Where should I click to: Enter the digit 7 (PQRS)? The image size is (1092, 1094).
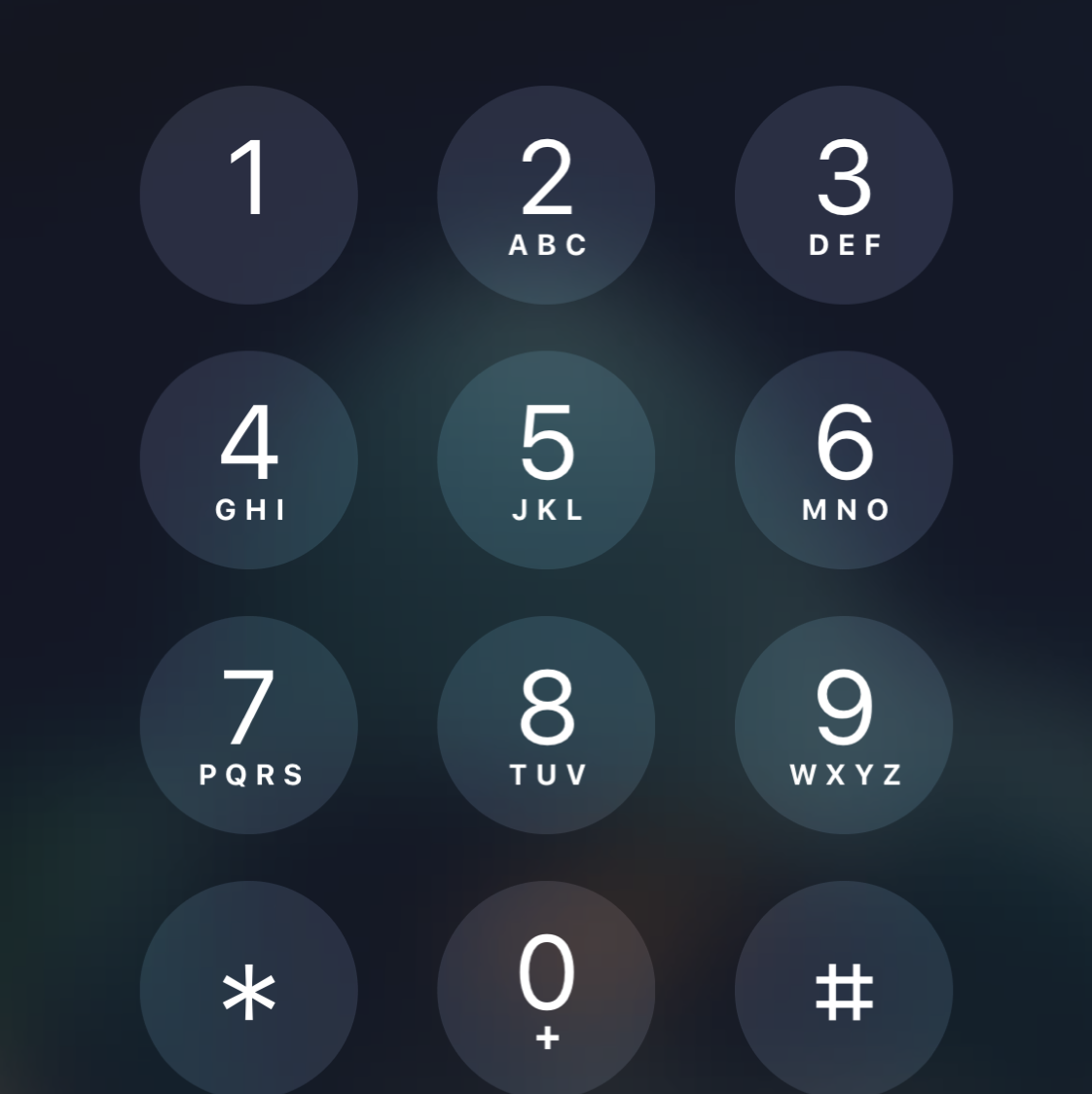point(249,725)
